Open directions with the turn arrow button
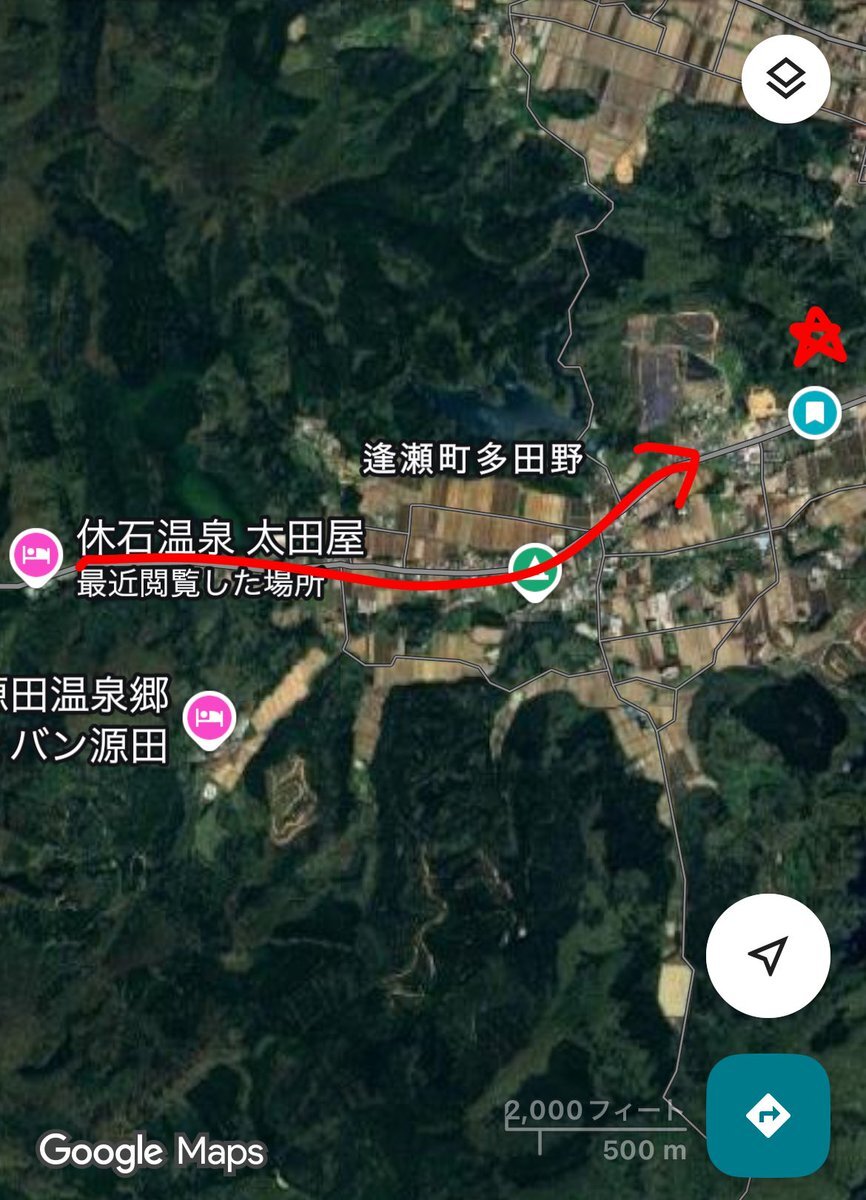Image resolution: width=866 pixels, height=1200 pixels. pyautogui.click(x=768, y=1115)
